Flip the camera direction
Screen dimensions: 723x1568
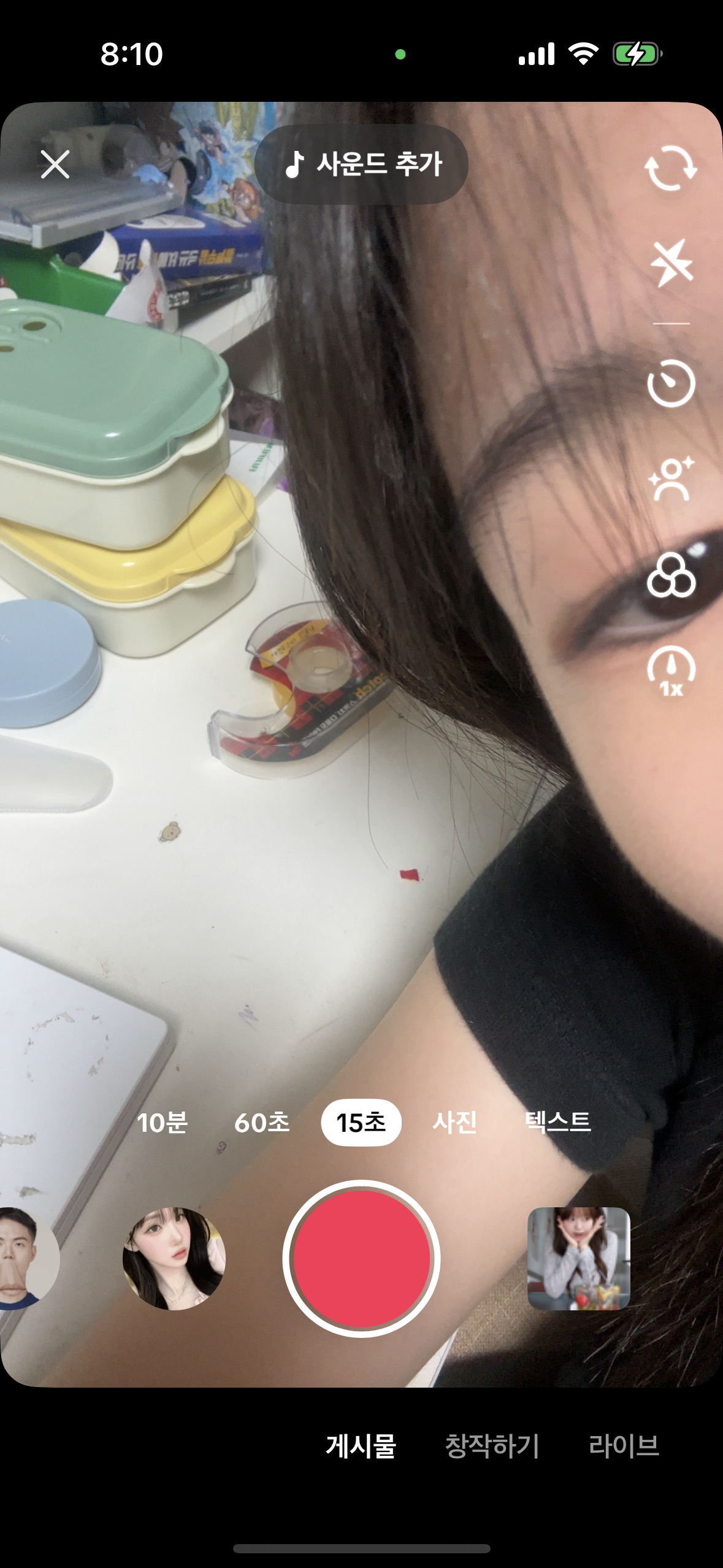click(671, 167)
